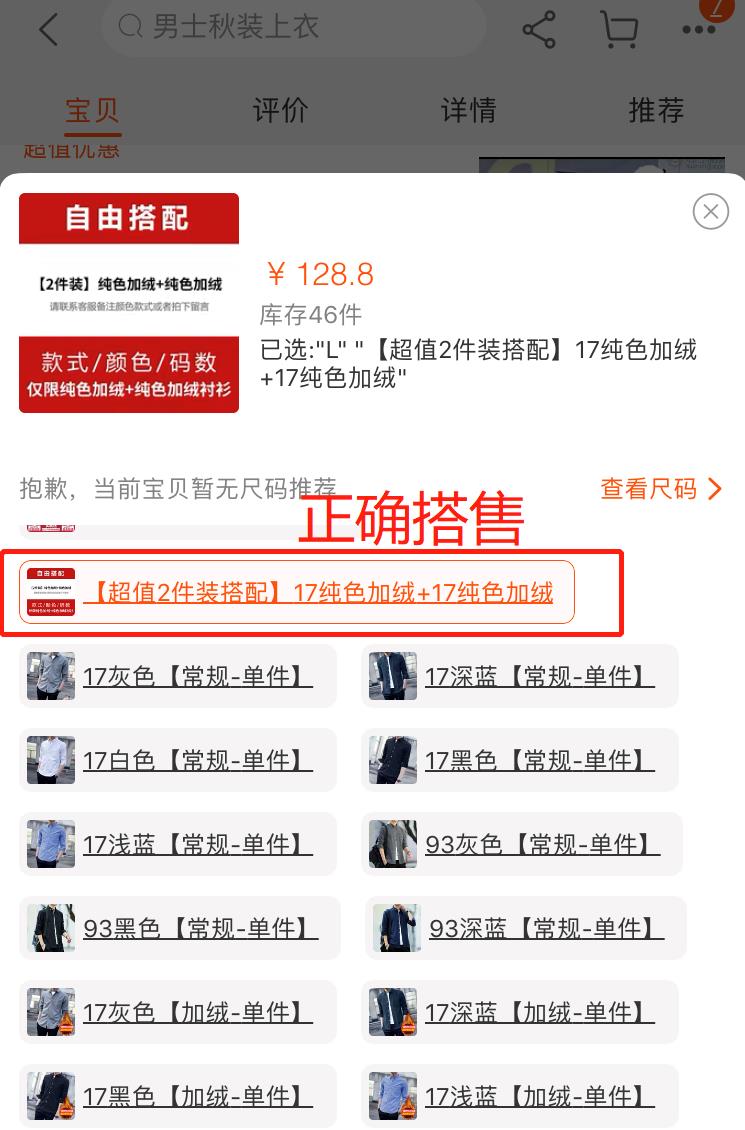This screenshot has height=1130, width=745.
Task: Choose 17深蓝【常规-单件】
Action: [520, 677]
